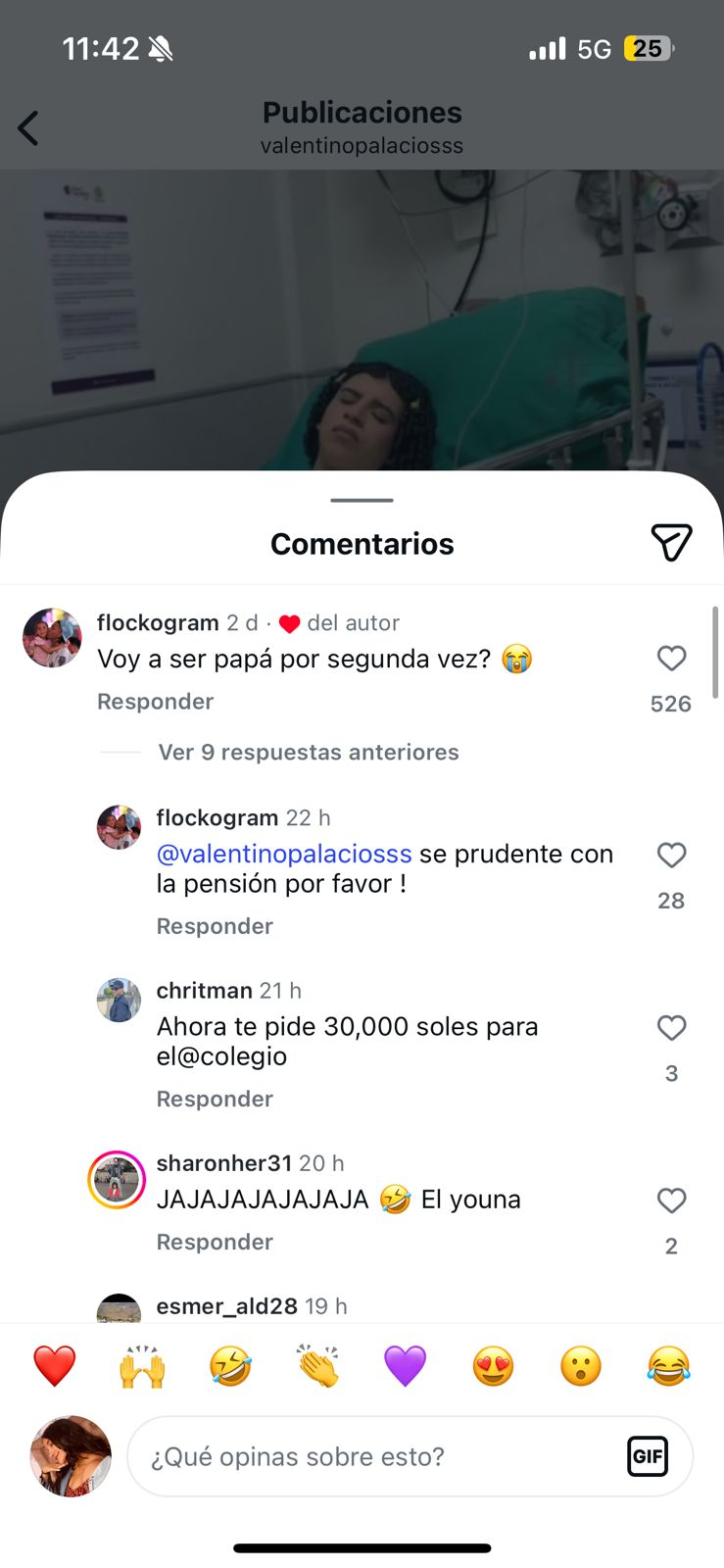Pick the purple heart emoji
Viewport: 724px width, 1568px height.
405,1365
